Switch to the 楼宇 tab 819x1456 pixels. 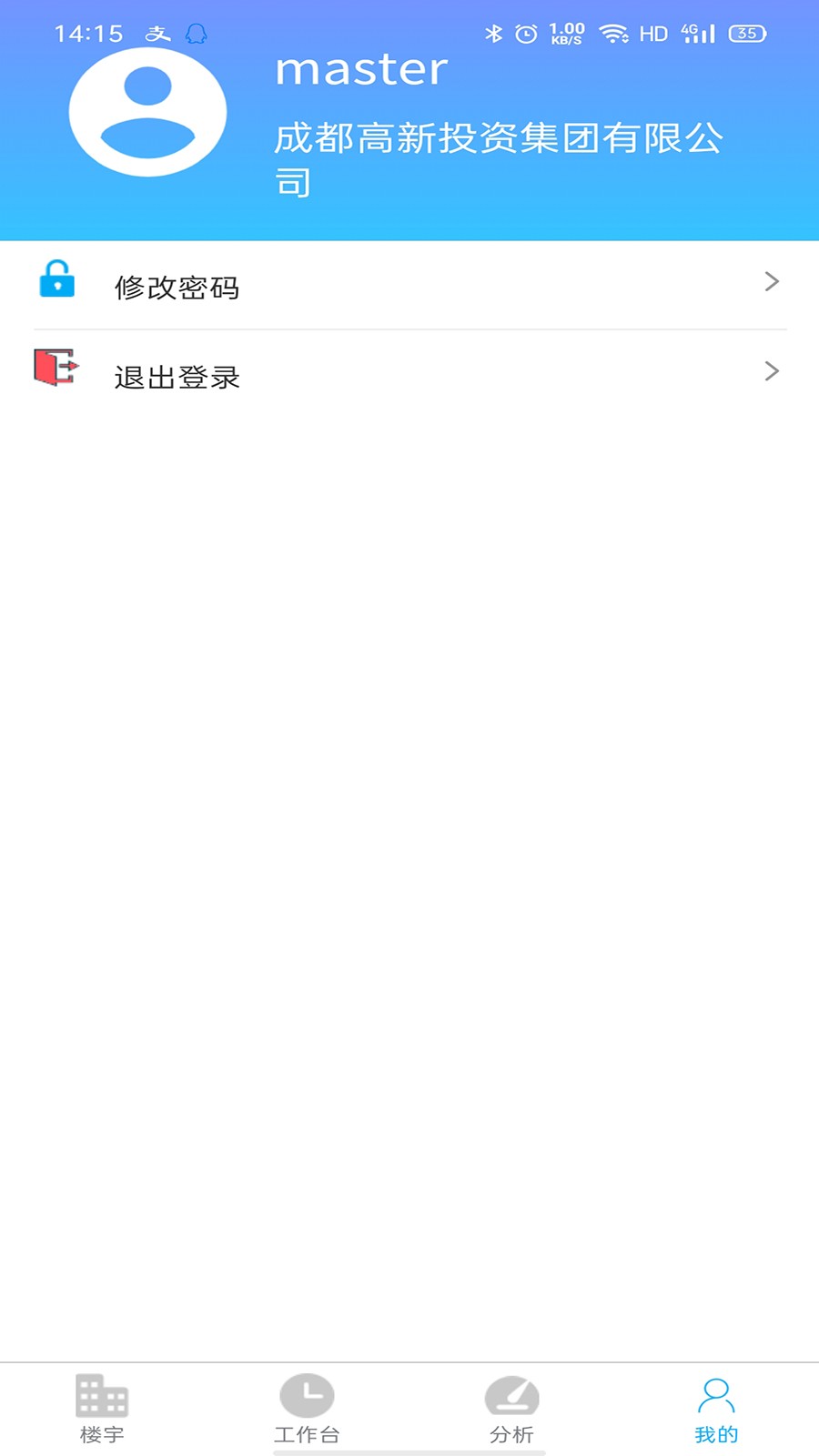coord(102,1409)
